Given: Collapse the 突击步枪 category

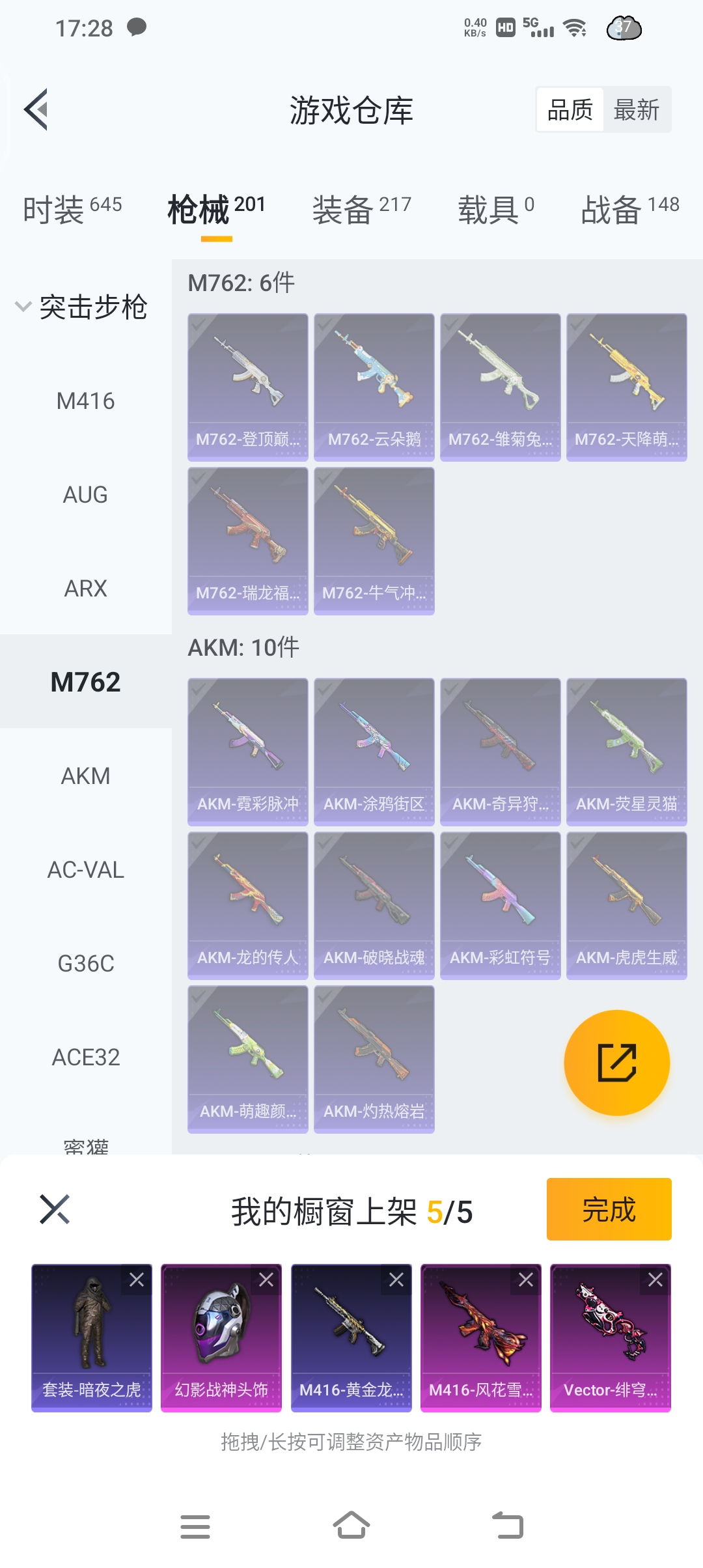Looking at the screenshot, I should point(81,307).
